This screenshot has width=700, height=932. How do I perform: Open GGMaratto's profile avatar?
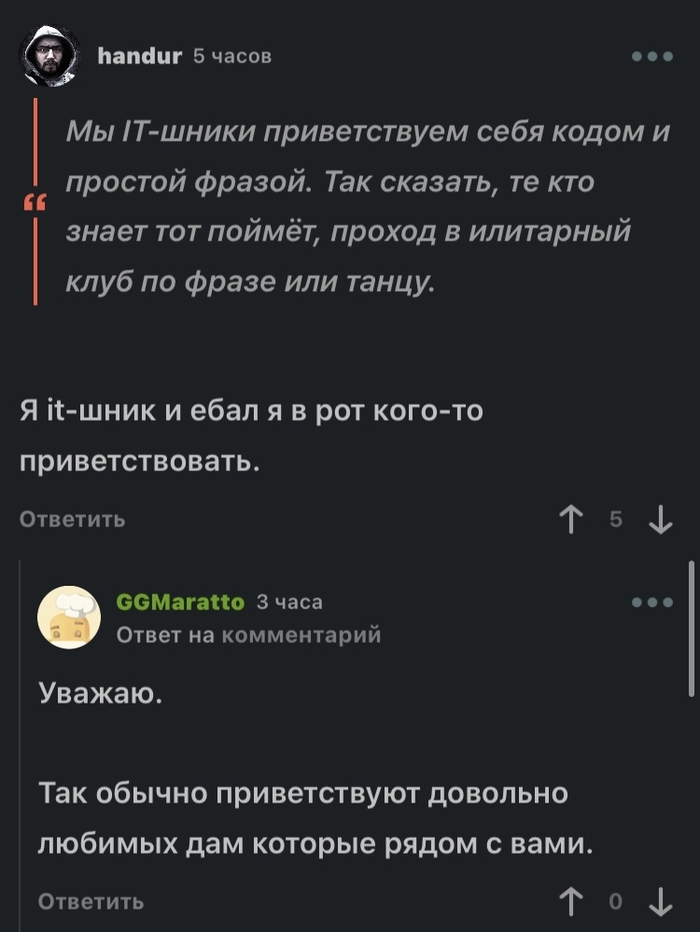pos(69,617)
